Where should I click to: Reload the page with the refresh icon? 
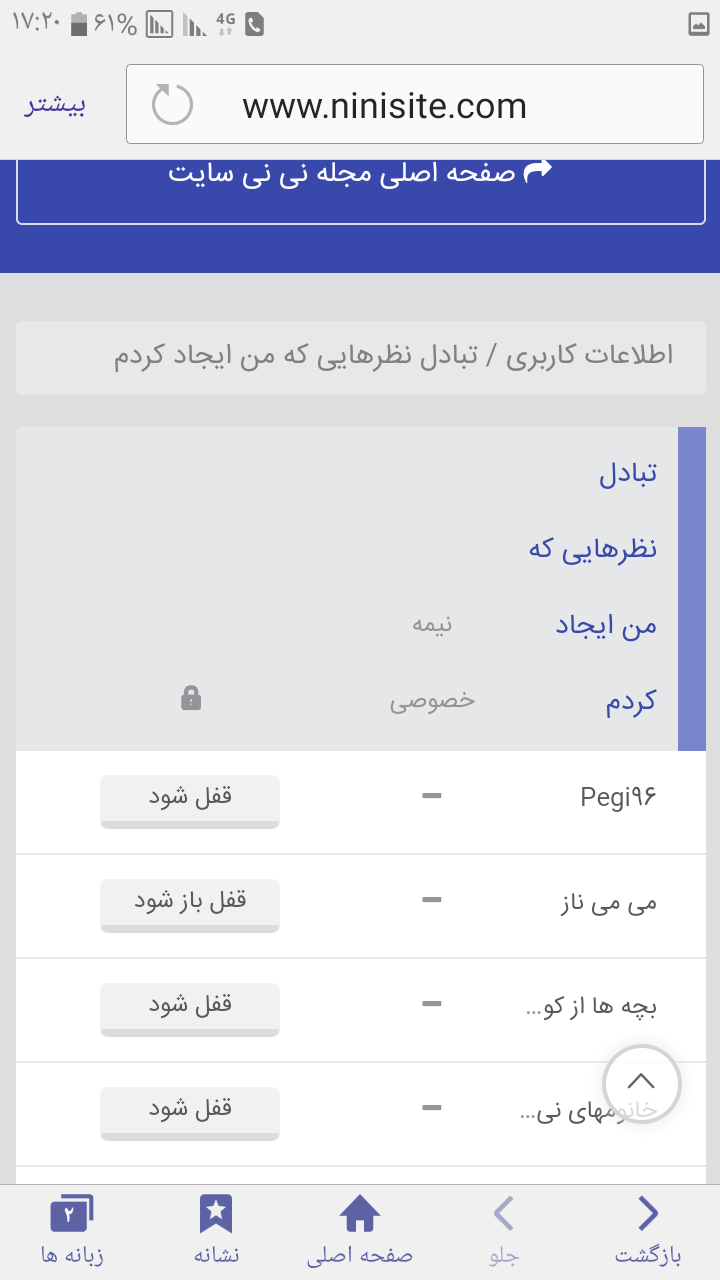pyautogui.click(x=172, y=105)
